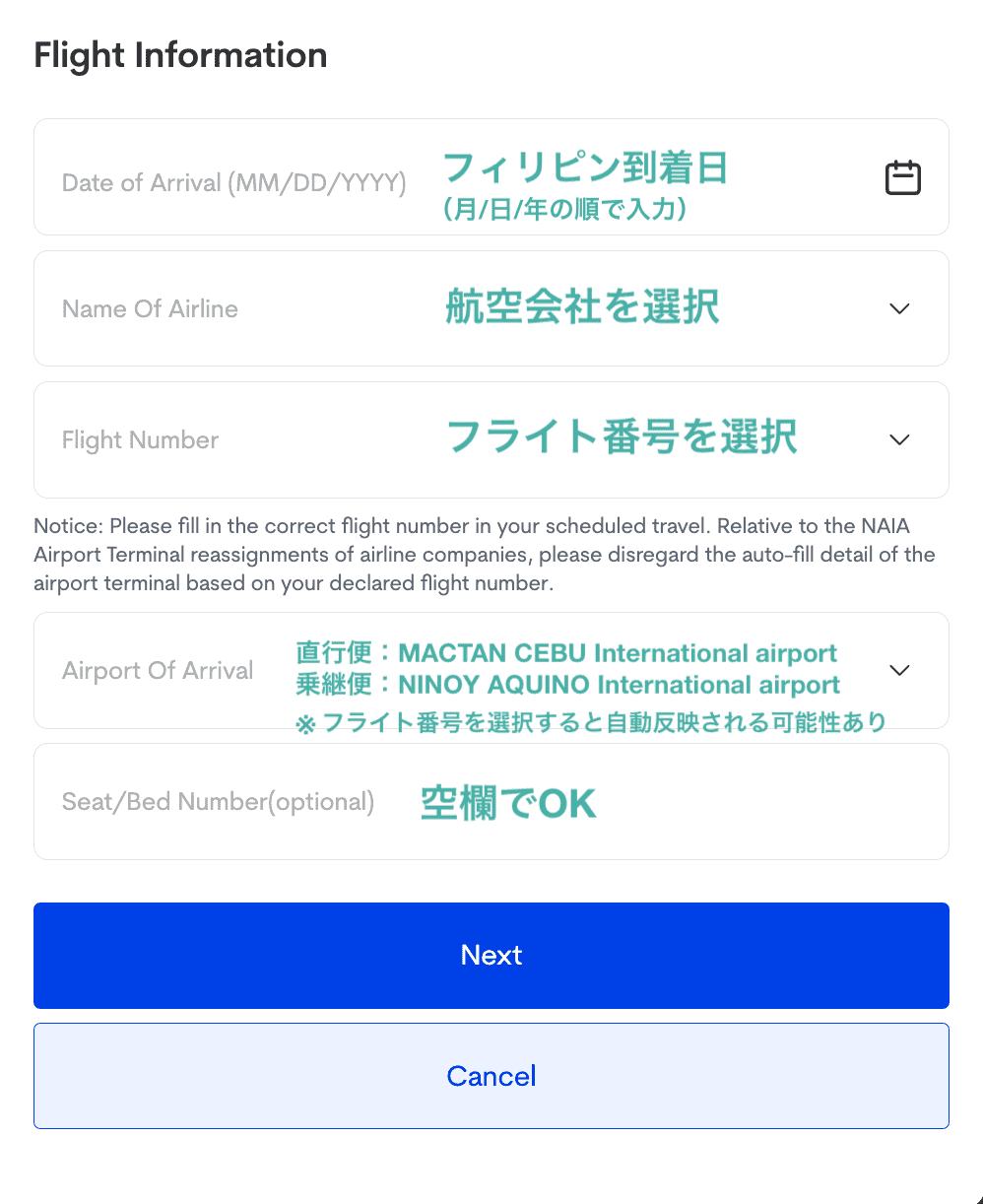This screenshot has height=1204, width=983.
Task: Click the chevron on Airport Of Arrival field
Action: pyautogui.click(x=899, y=670)
